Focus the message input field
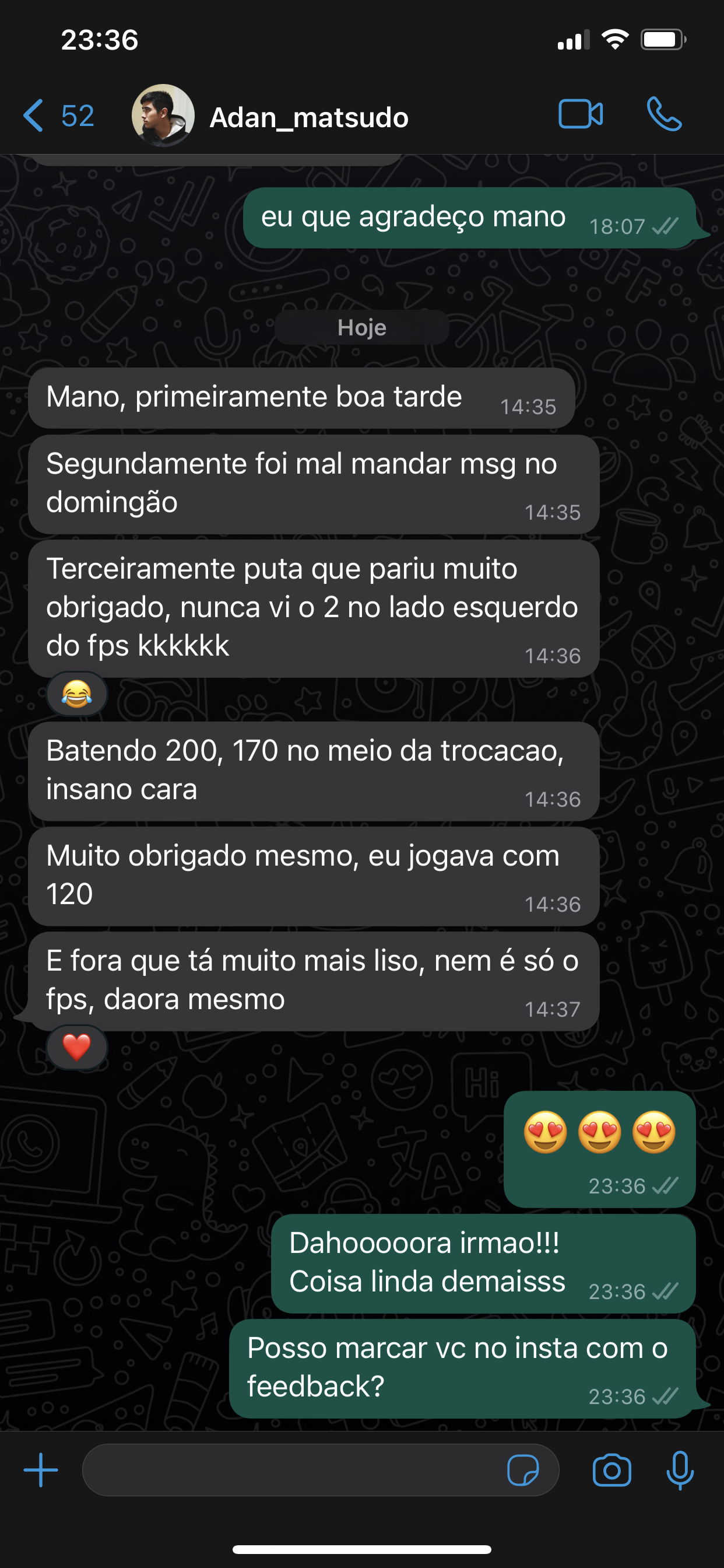This screenshot has height=1568, width=724. [292, 1470]
